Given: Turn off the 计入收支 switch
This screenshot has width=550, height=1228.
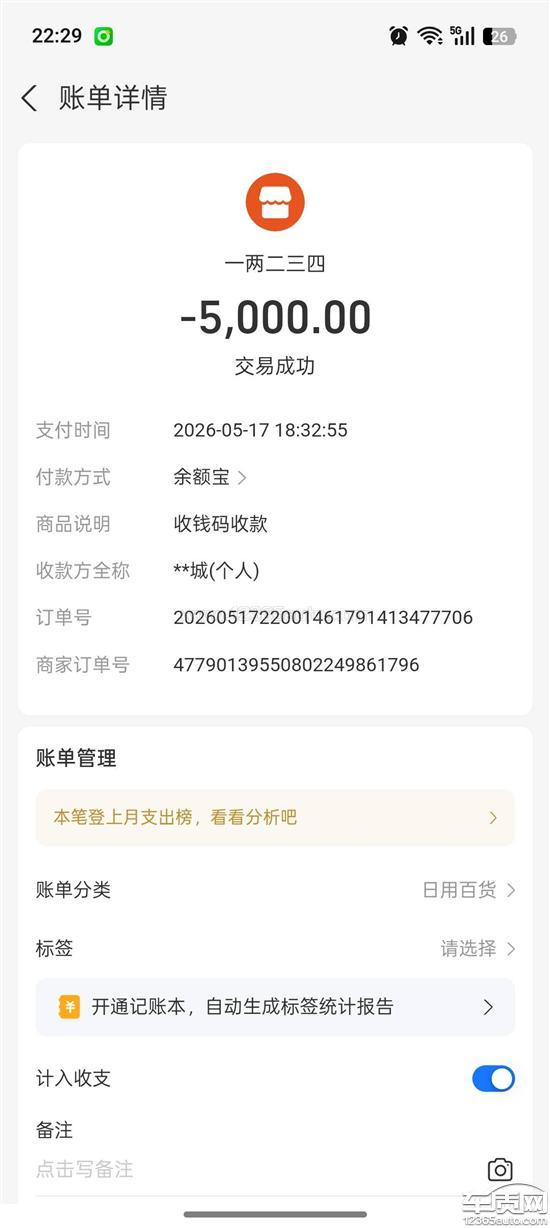Looking at the screenshot, I should tap(493, 1078).
